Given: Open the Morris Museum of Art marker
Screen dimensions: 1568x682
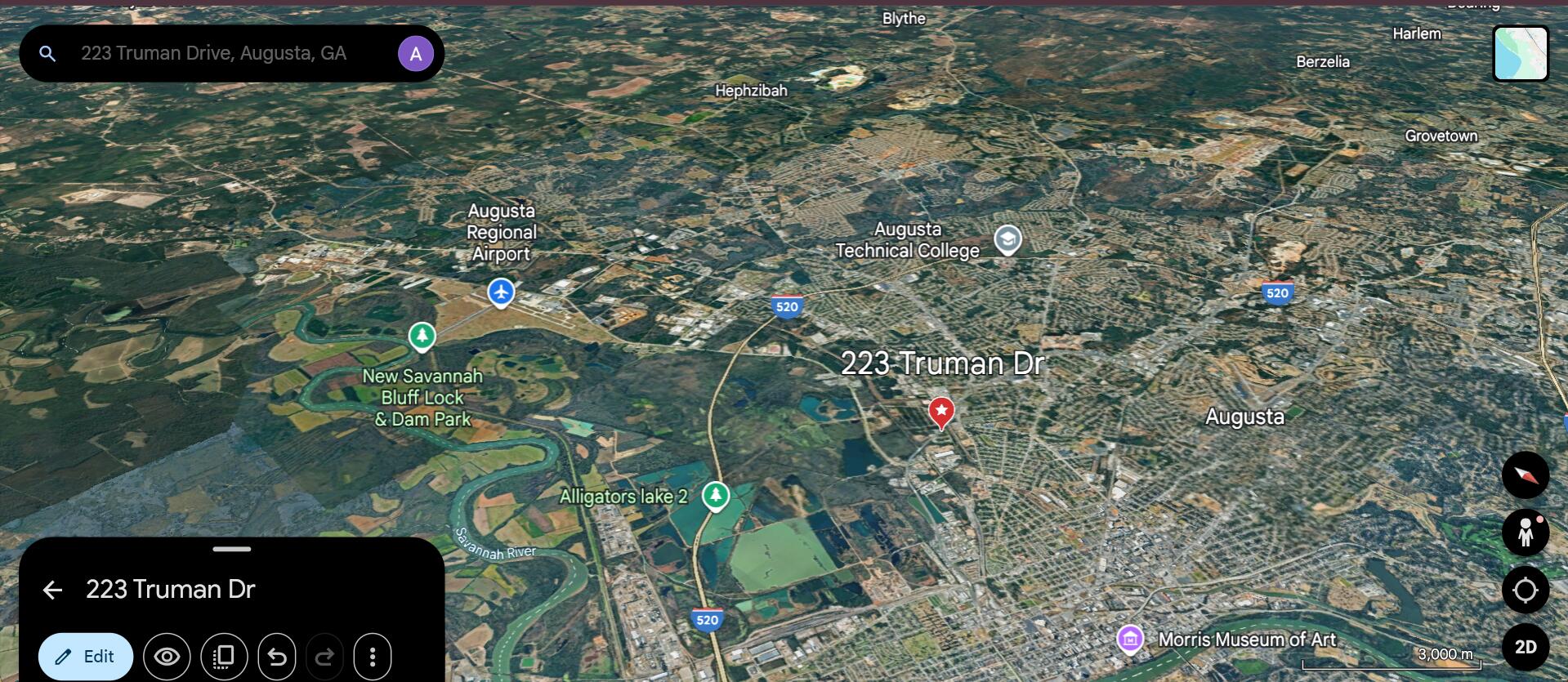Looking at the screenshot, I should coord(1130,639).
